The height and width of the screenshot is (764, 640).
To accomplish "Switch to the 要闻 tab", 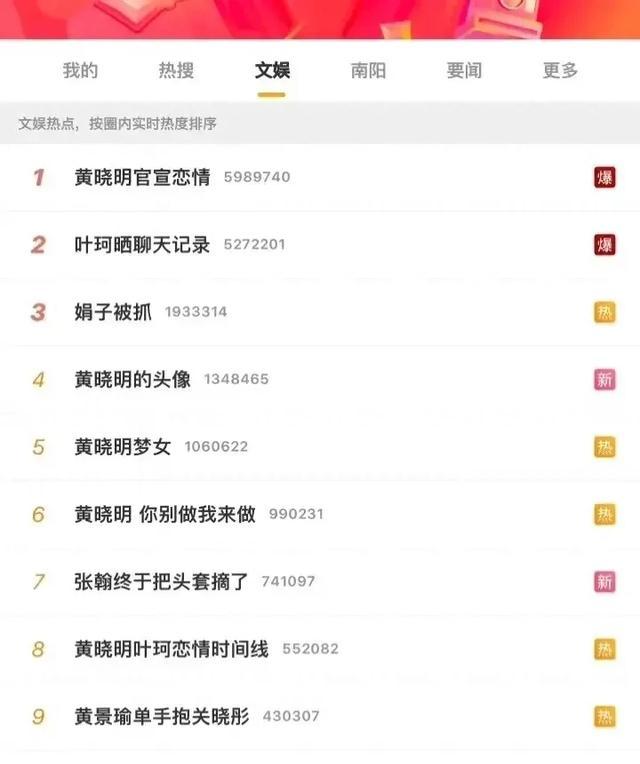I will (464, 70).
